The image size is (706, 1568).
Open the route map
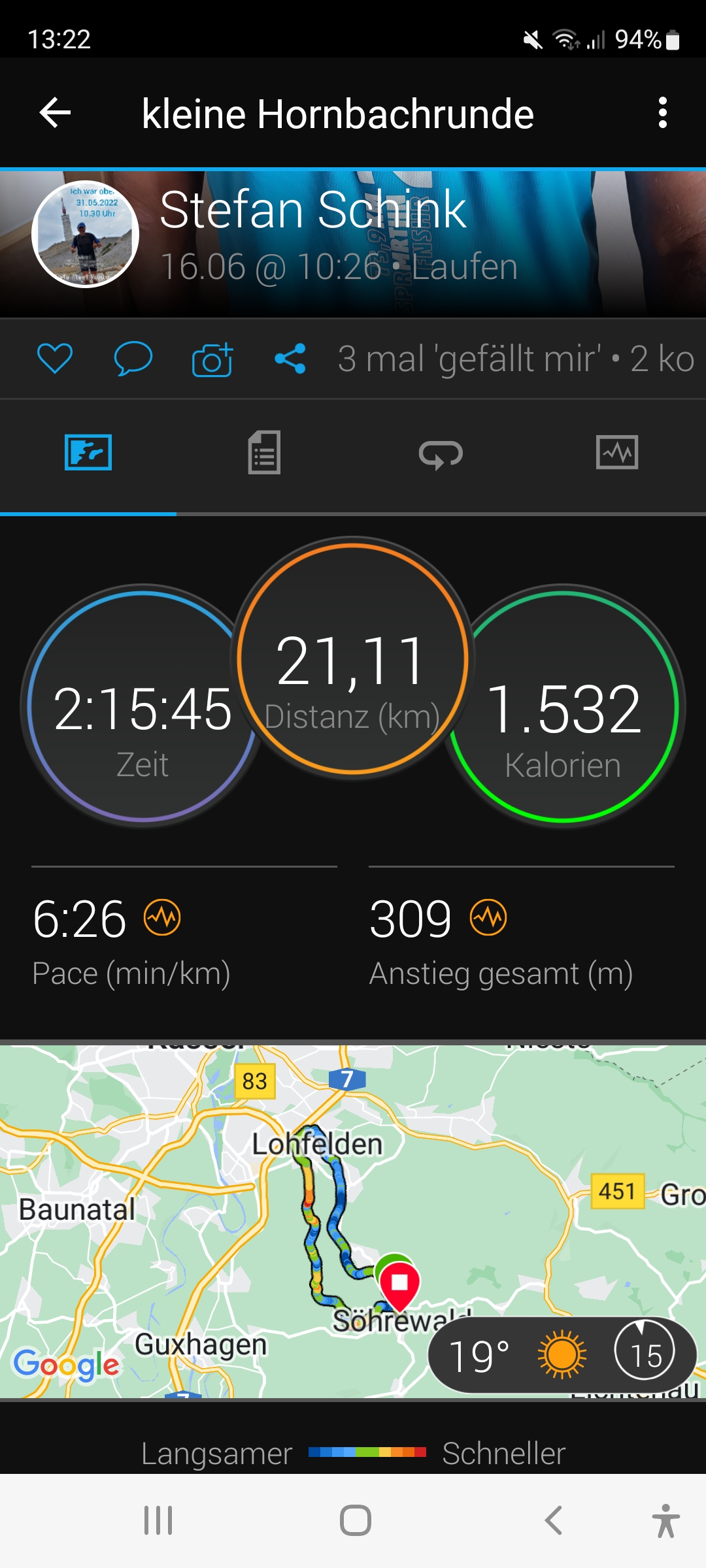[261, 1209]
